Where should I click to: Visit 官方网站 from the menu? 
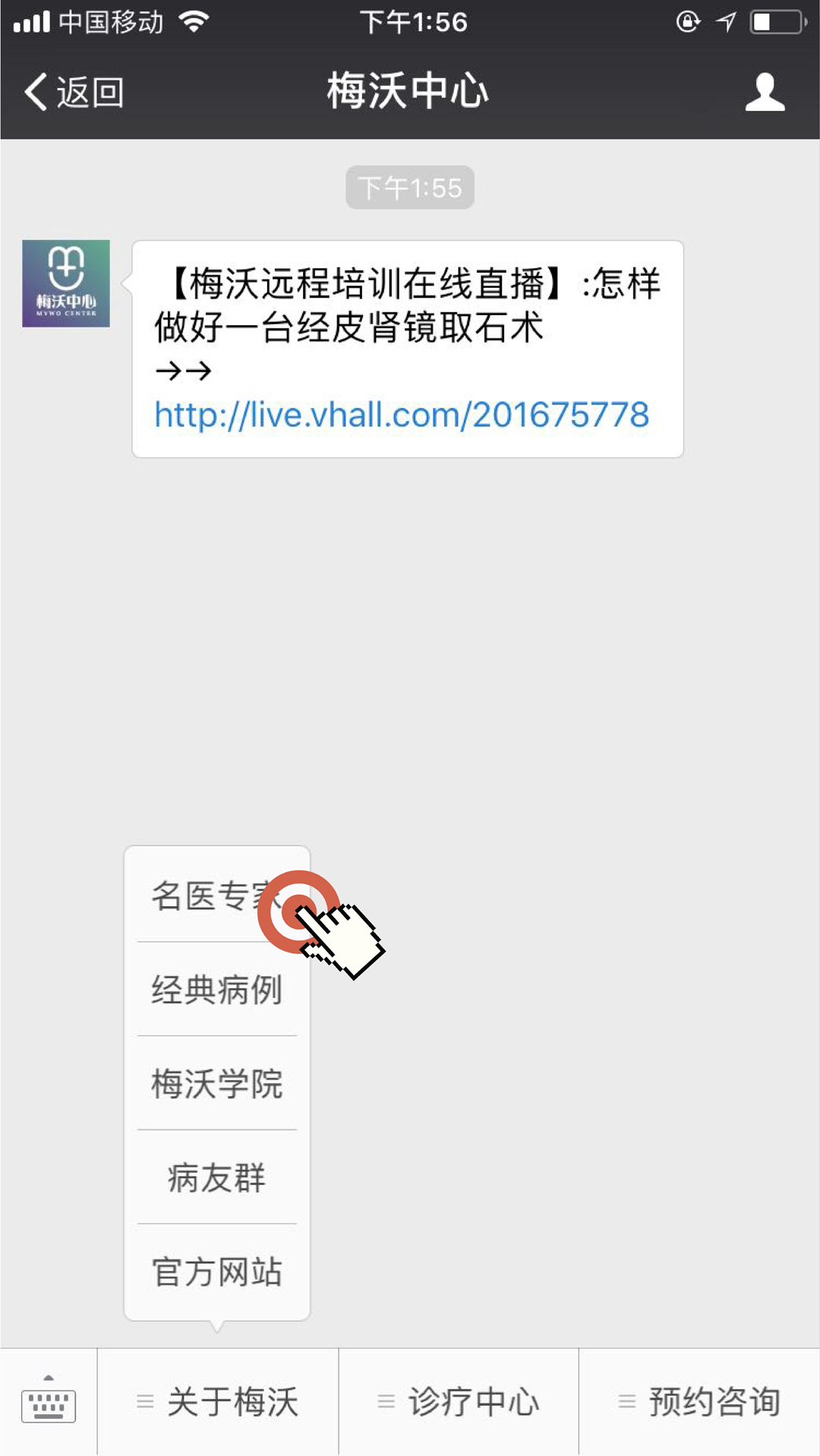[216, 1272]
